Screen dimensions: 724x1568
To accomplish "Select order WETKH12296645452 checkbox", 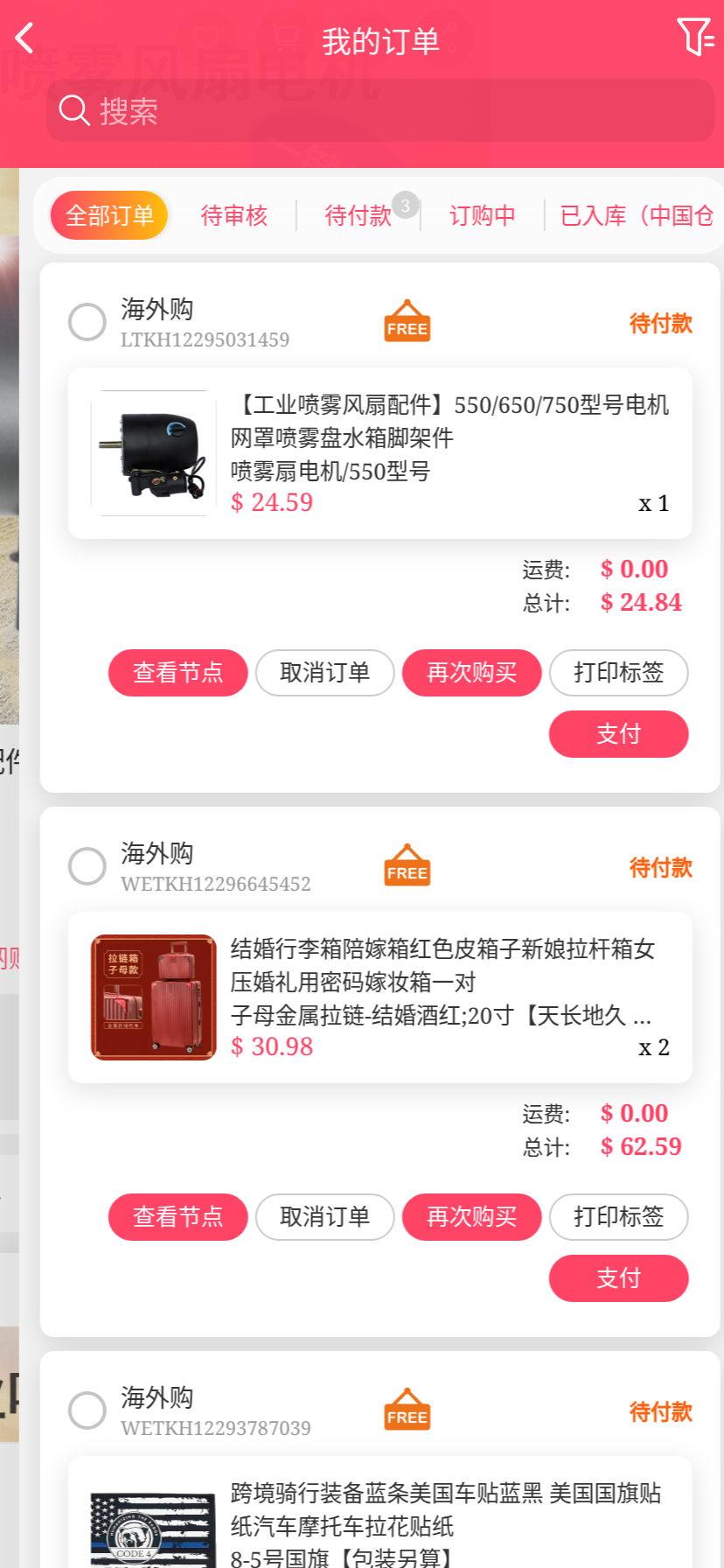I will point(87,866).
